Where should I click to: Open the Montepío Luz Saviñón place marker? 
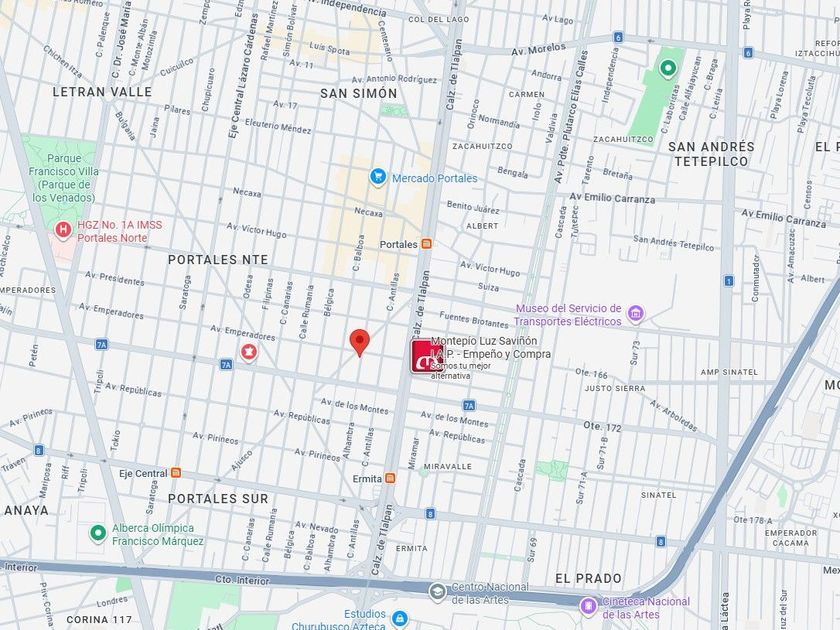[x=426, y=357]
